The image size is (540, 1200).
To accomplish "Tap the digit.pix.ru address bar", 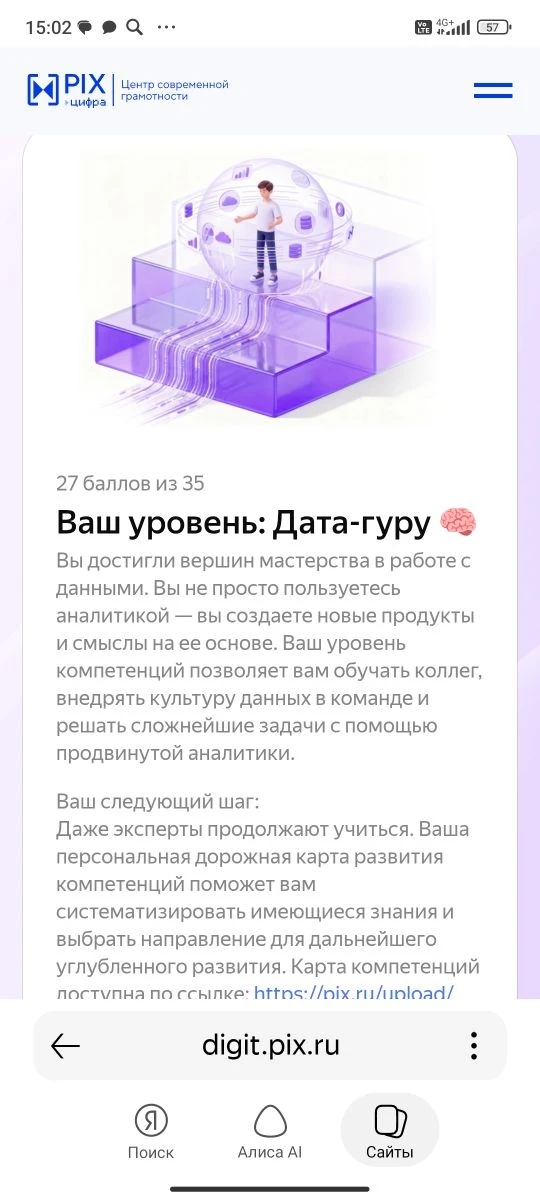I will [271, 1046].
